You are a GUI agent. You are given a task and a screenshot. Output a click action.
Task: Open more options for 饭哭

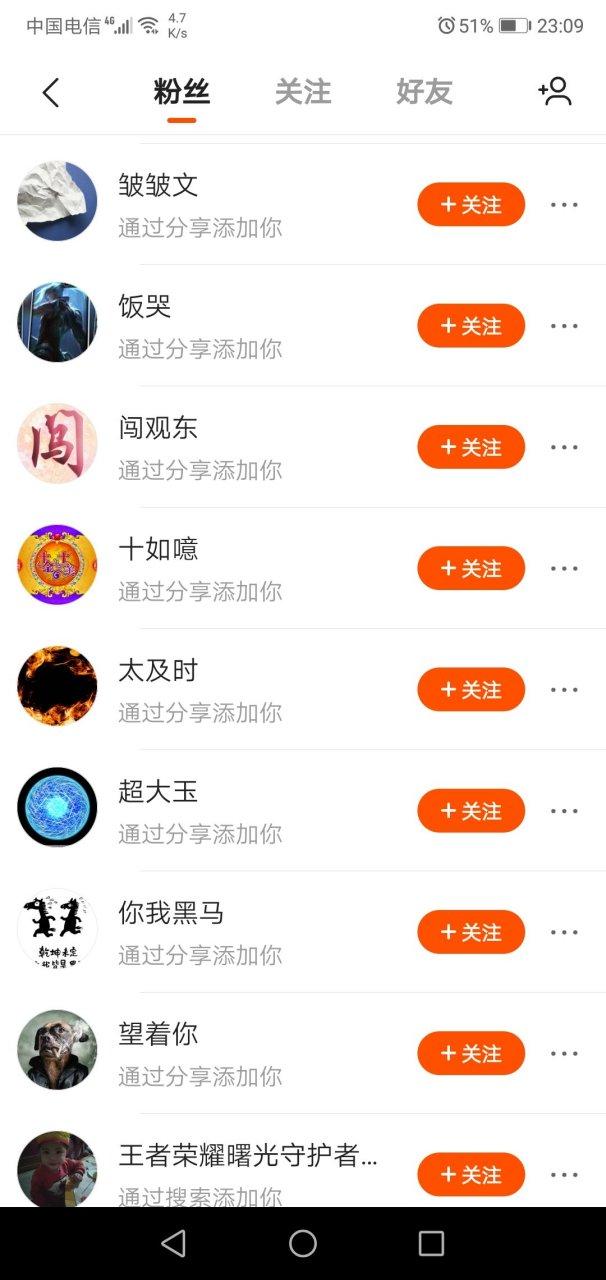(564, 326)
